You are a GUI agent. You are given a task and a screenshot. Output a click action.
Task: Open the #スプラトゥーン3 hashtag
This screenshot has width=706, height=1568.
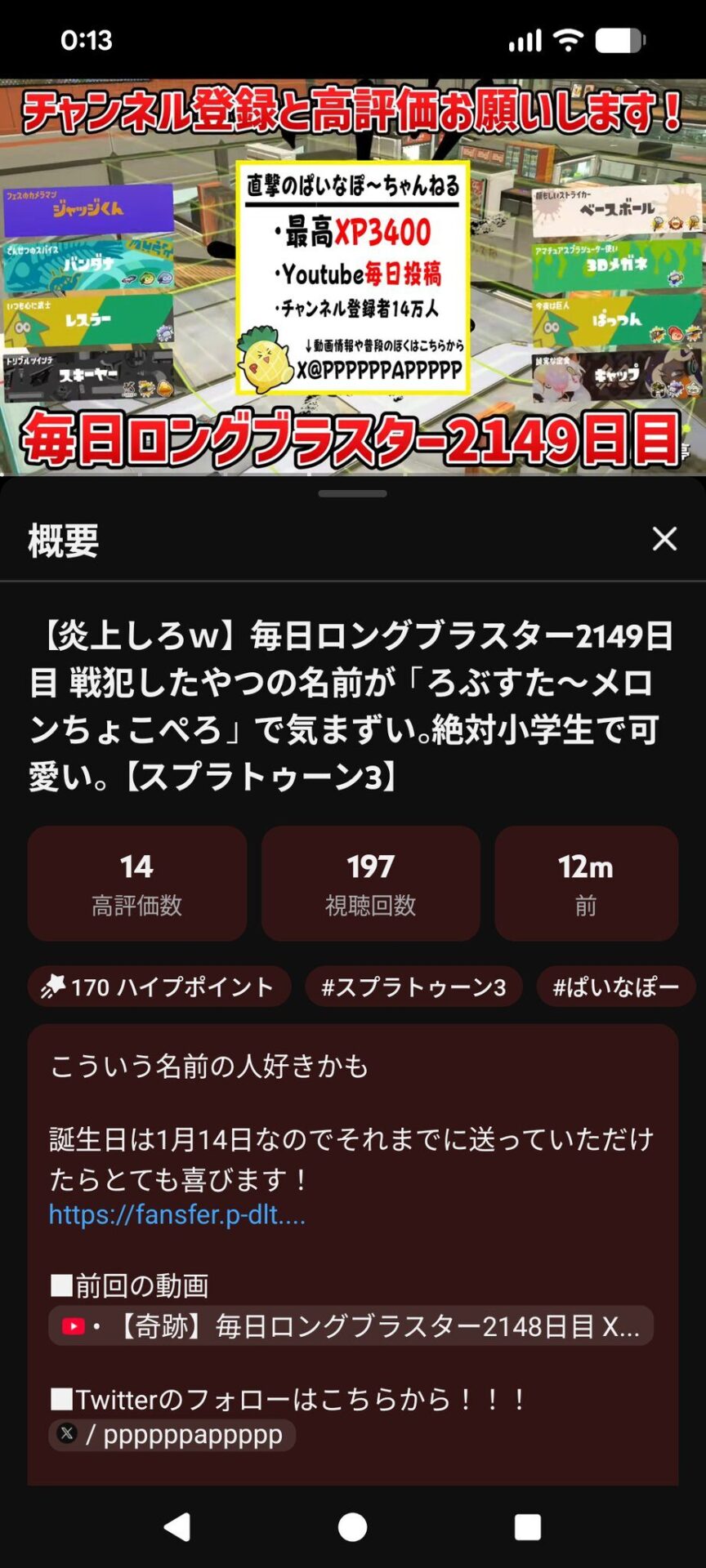(413, 987)
